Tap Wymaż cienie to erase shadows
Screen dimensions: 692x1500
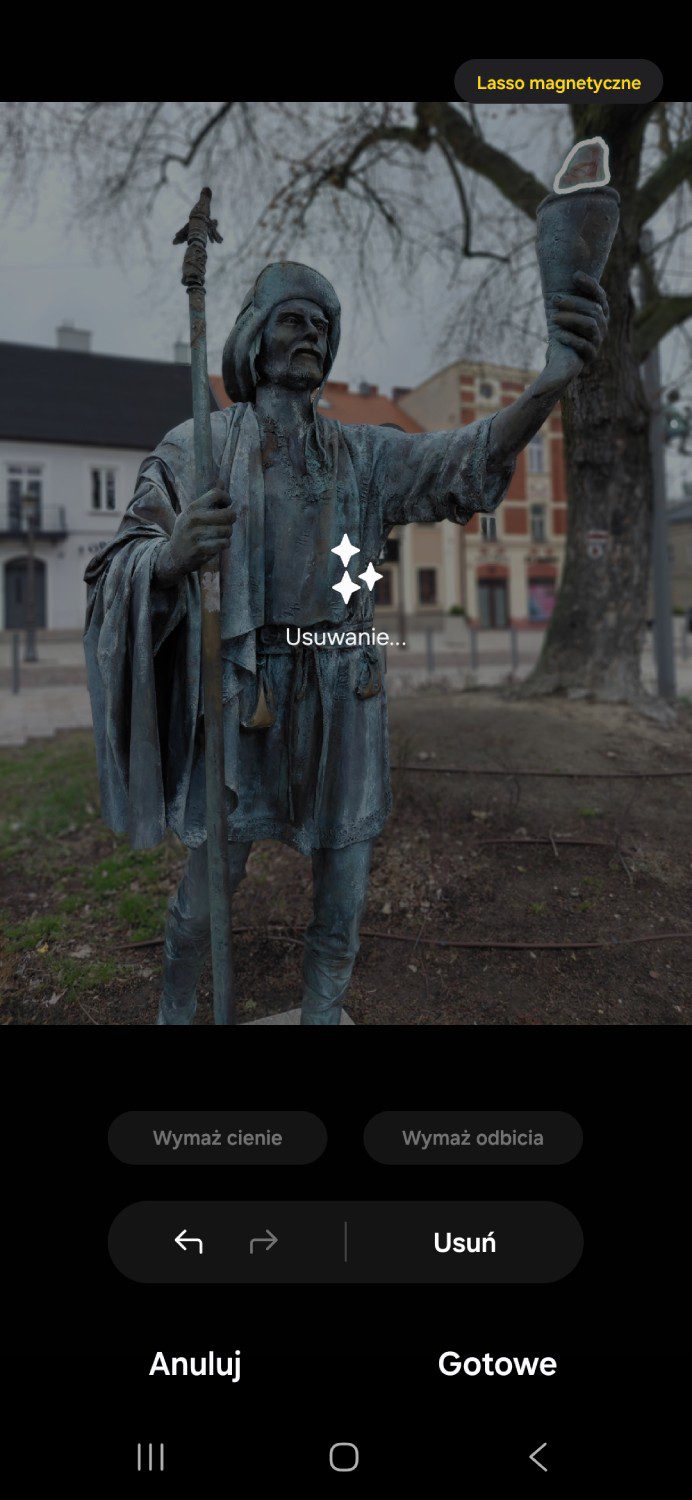(217, 1138)
